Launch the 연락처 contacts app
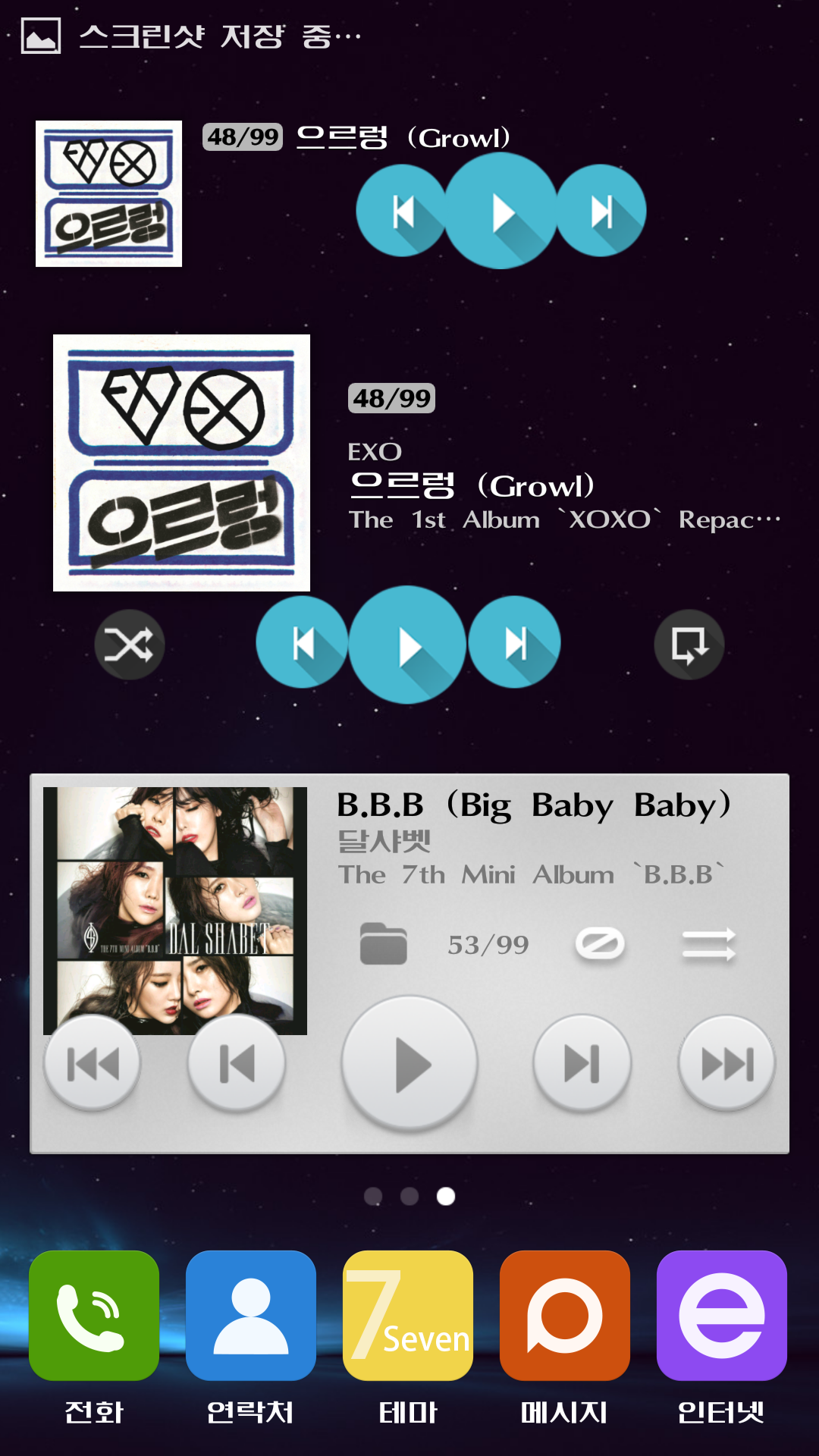819x1456 pixels. coord(251,1316)
